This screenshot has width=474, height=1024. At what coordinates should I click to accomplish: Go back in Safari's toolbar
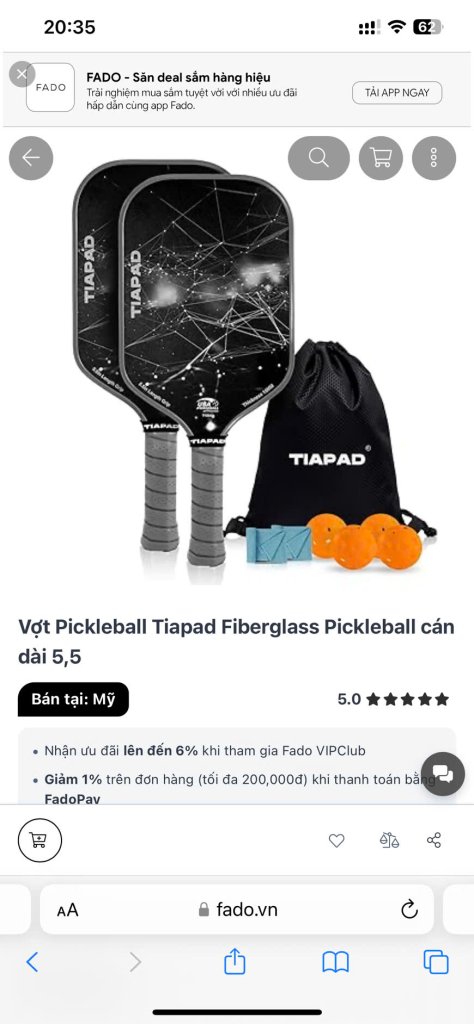pos(32,962)
